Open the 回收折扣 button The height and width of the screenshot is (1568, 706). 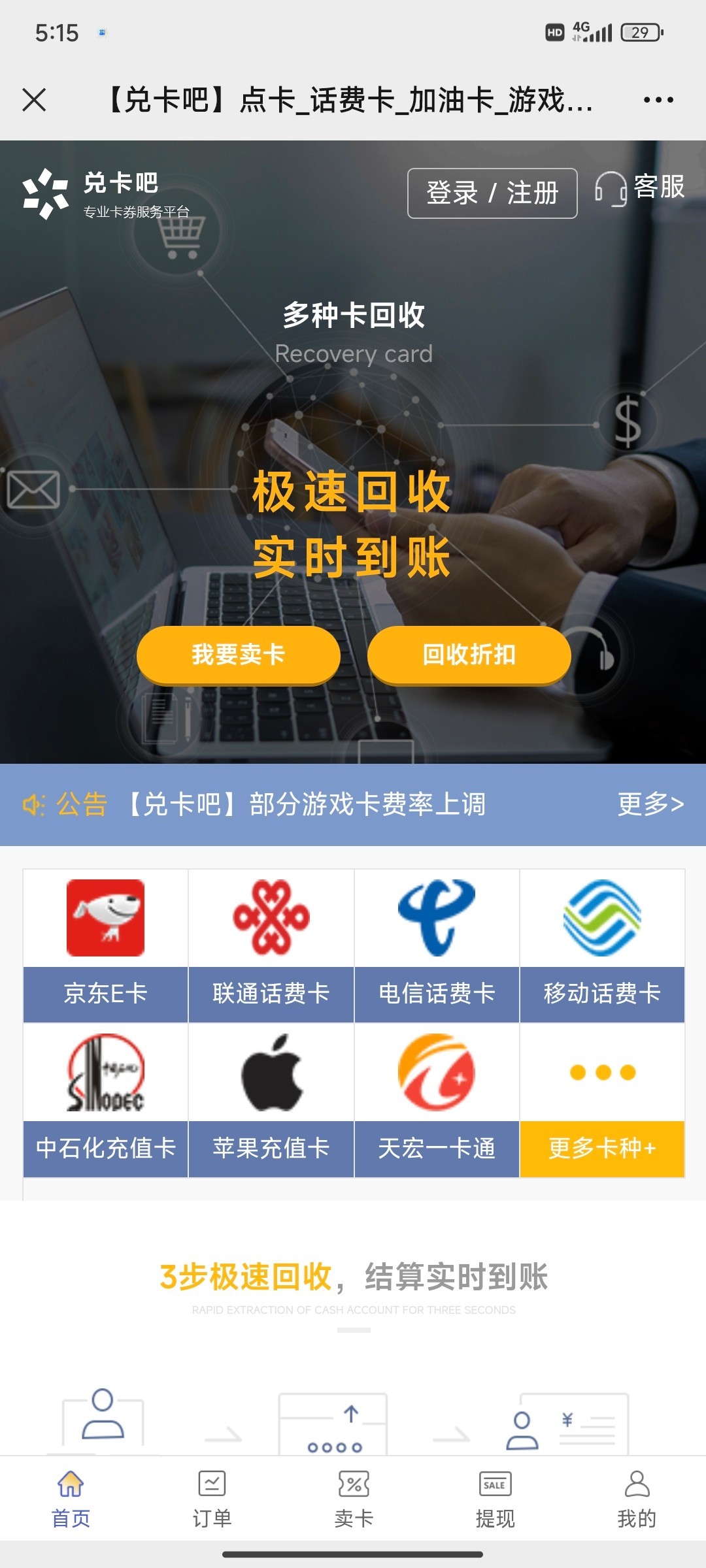click(469, 655)
